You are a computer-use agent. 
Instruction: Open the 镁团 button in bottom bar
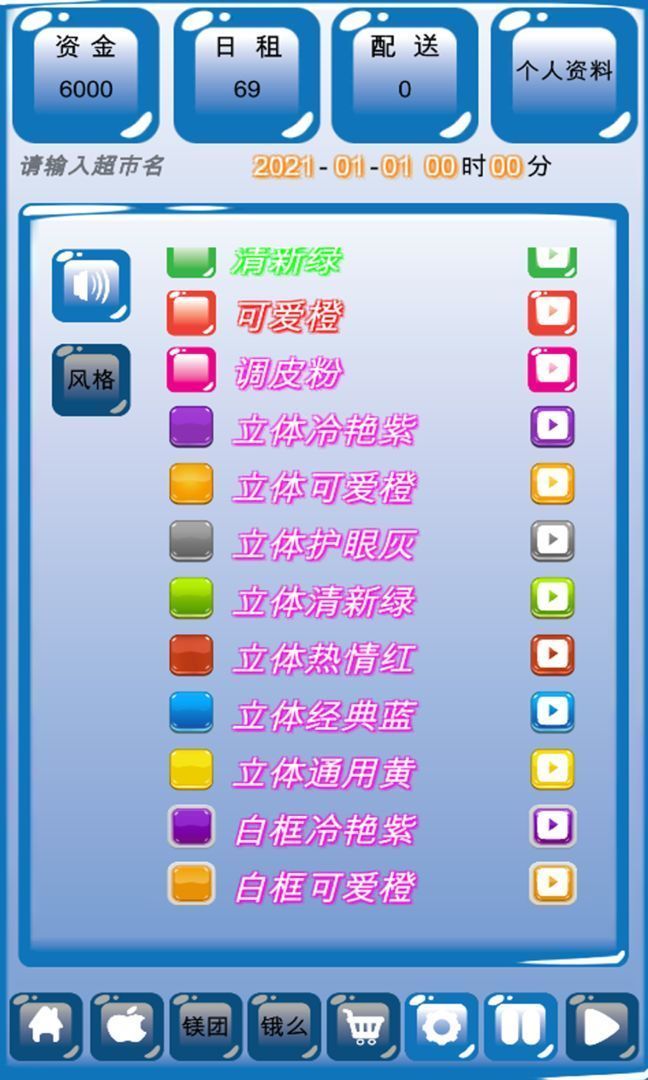tap(205, 1026)
